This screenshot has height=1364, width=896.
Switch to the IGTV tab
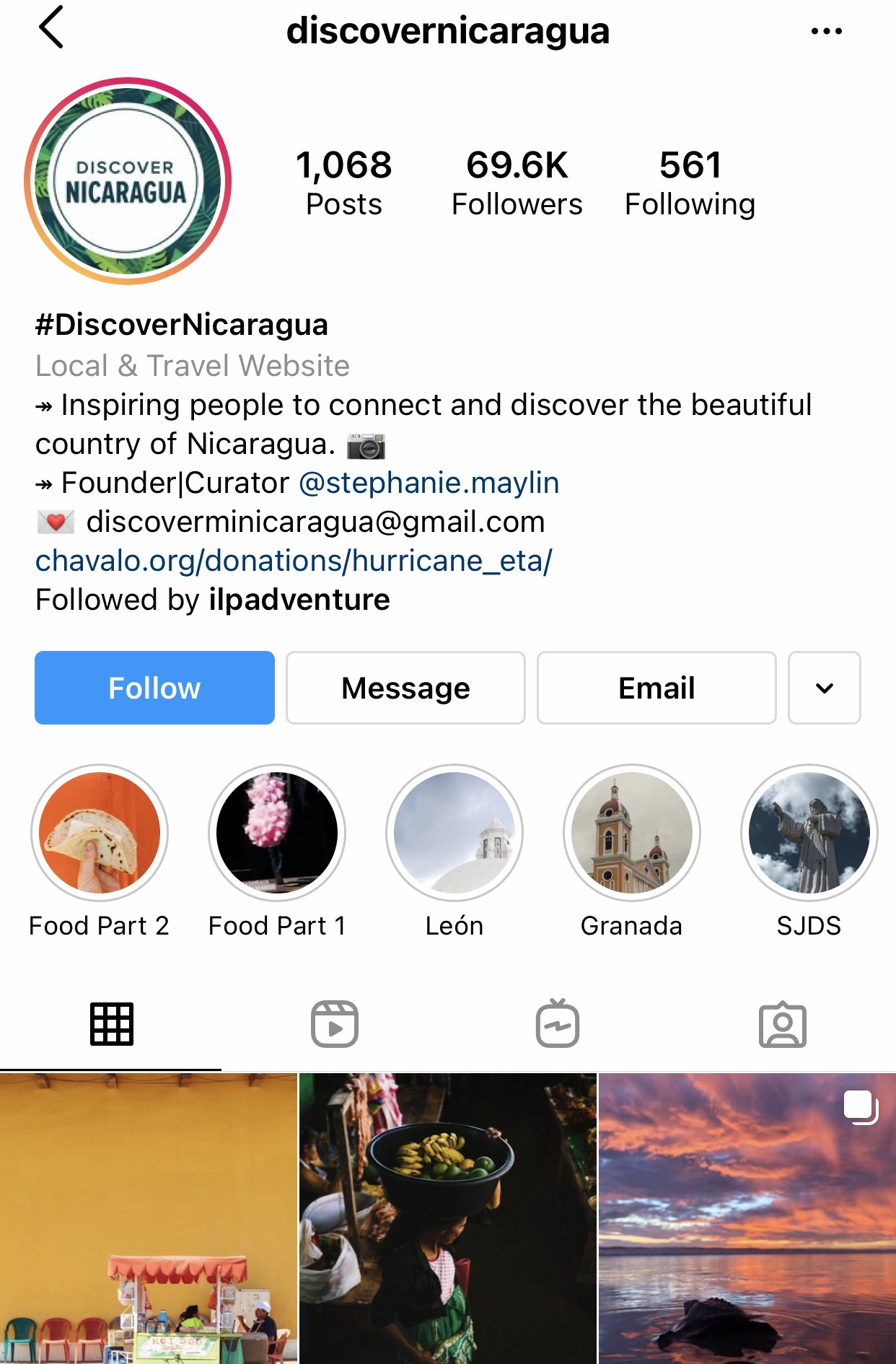(x=558, y=1024)
